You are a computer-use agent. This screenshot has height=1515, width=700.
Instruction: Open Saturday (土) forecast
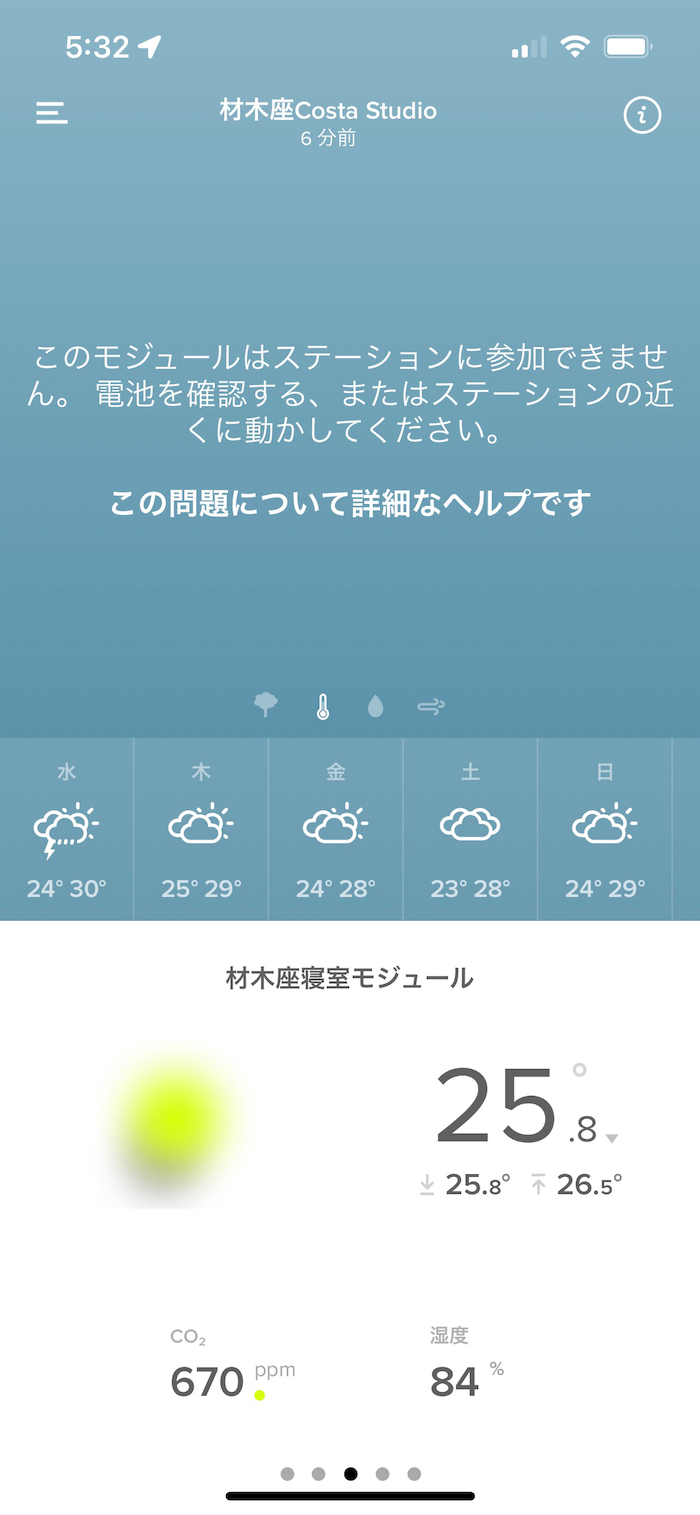point(470,830)
